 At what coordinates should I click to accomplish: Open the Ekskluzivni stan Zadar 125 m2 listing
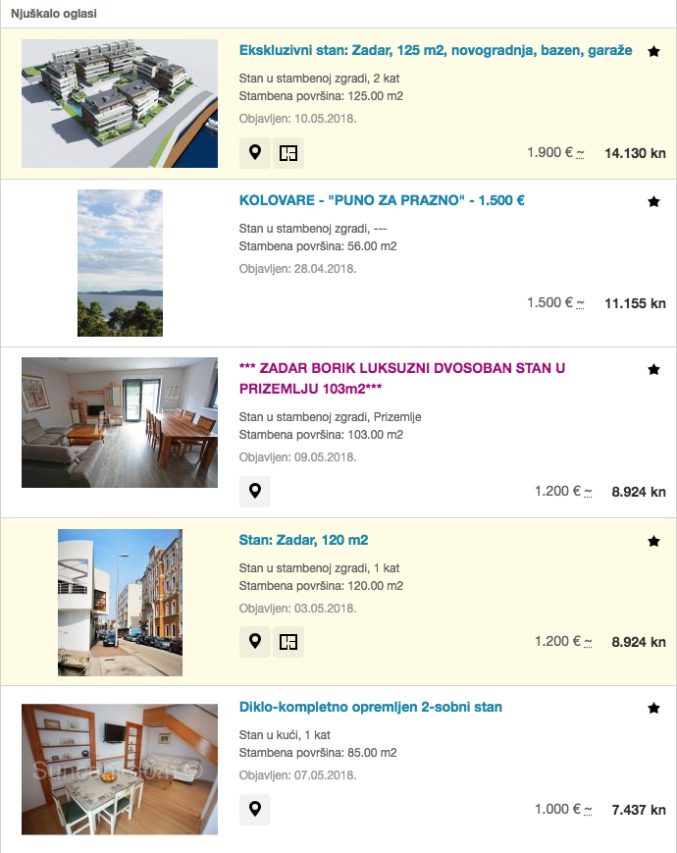coord(435,50)
